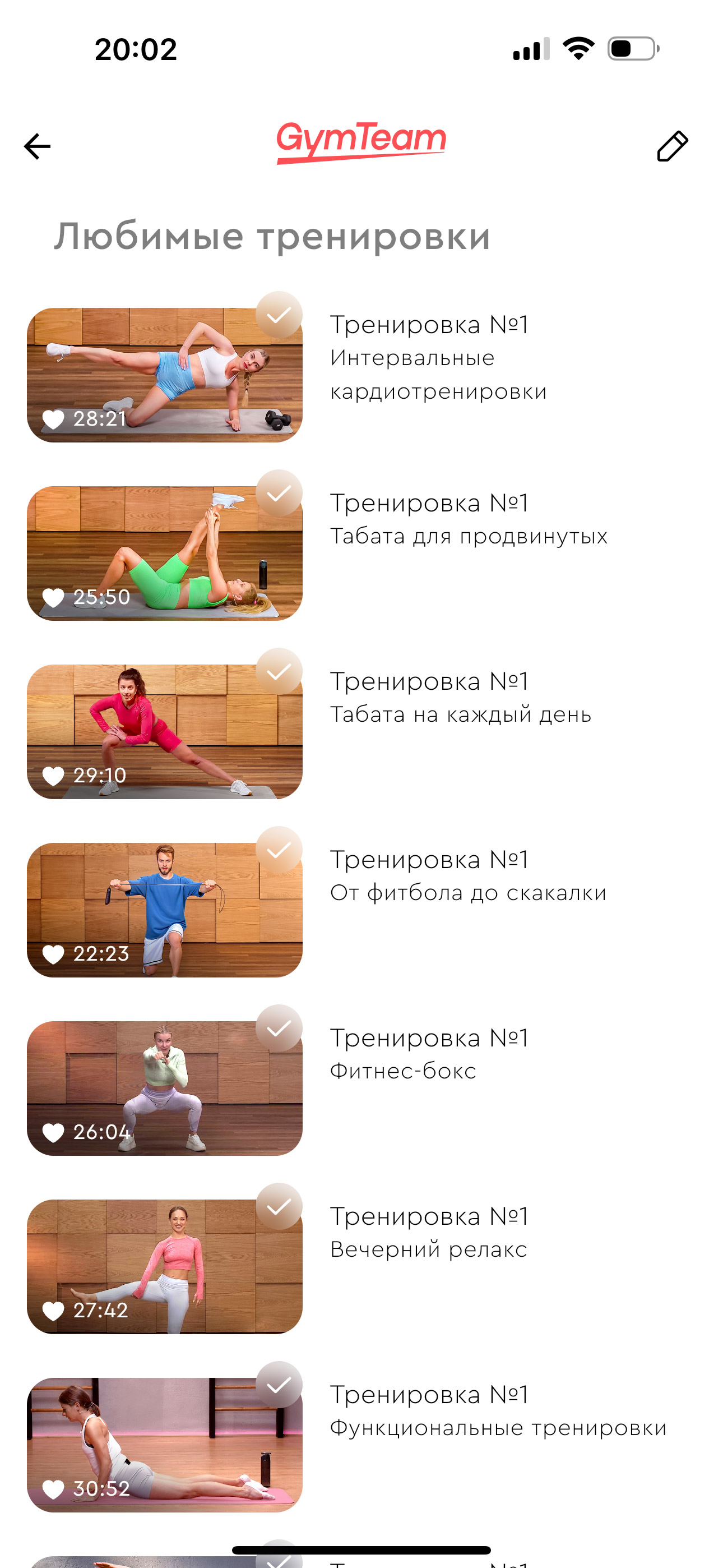Go back using the arrow icon
Image resolution: width=723 pixels, height=1568 pixels.
click(x=37, y=146)
